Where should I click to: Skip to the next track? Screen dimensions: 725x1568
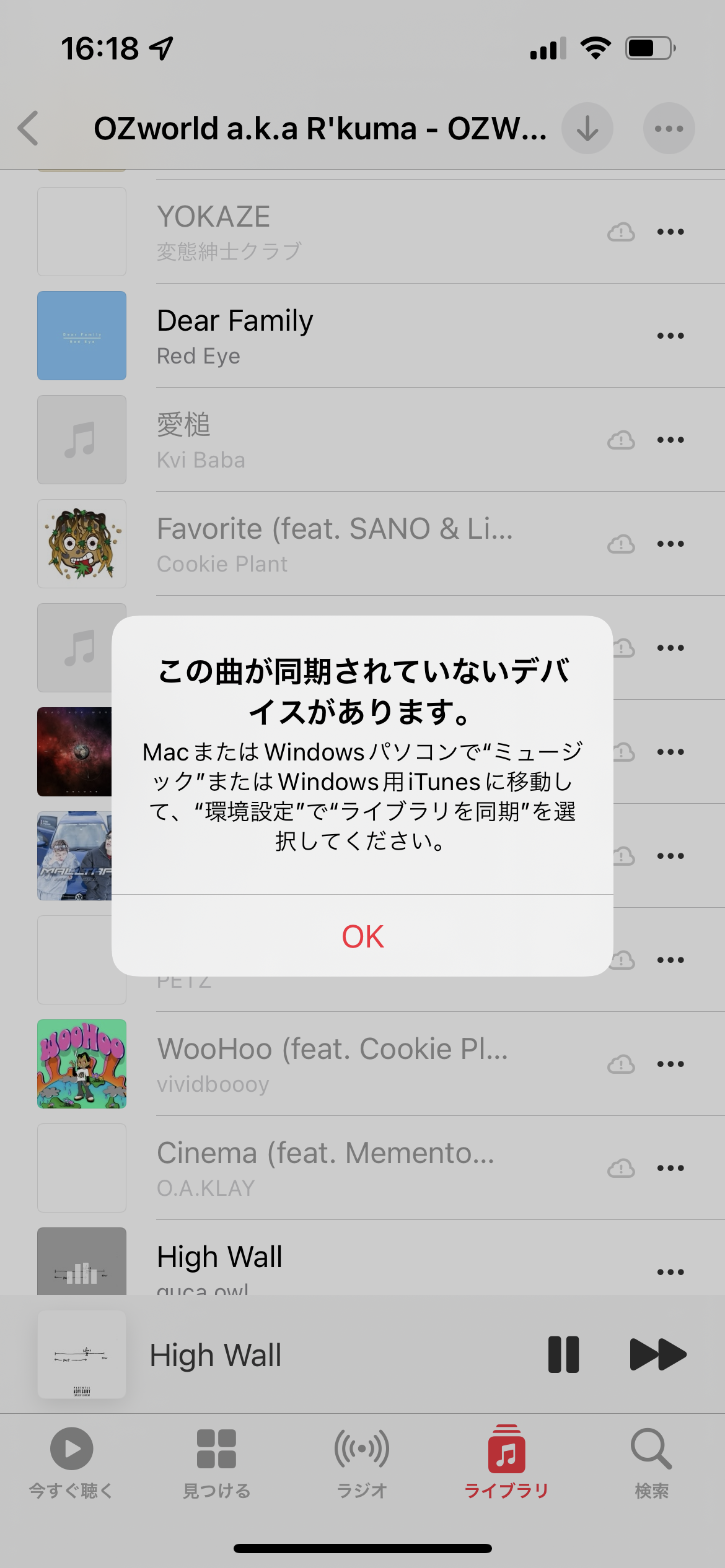(657, 1354)
